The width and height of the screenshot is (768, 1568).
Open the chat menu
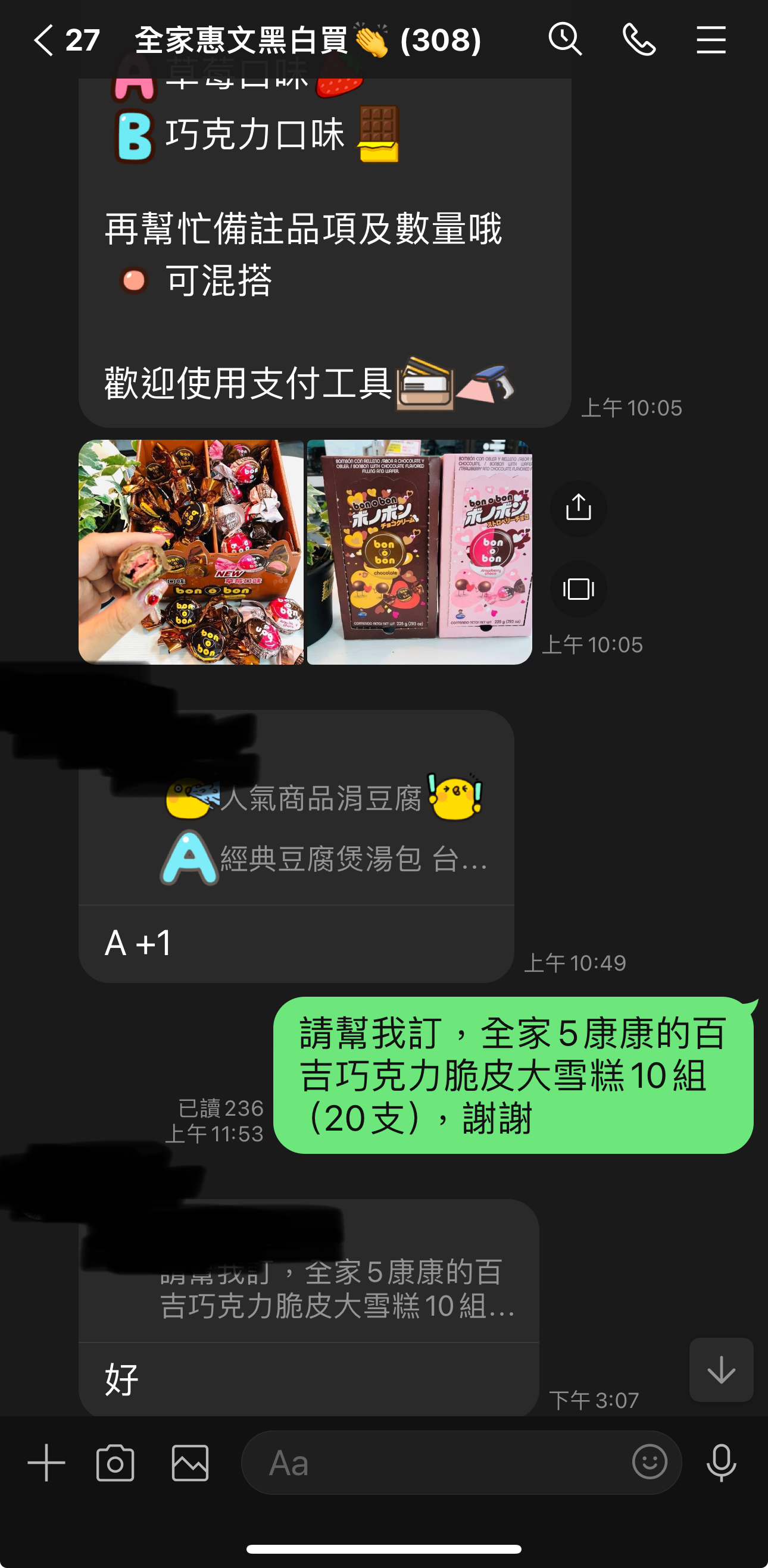pyautogui.click(x=711, y=40)
